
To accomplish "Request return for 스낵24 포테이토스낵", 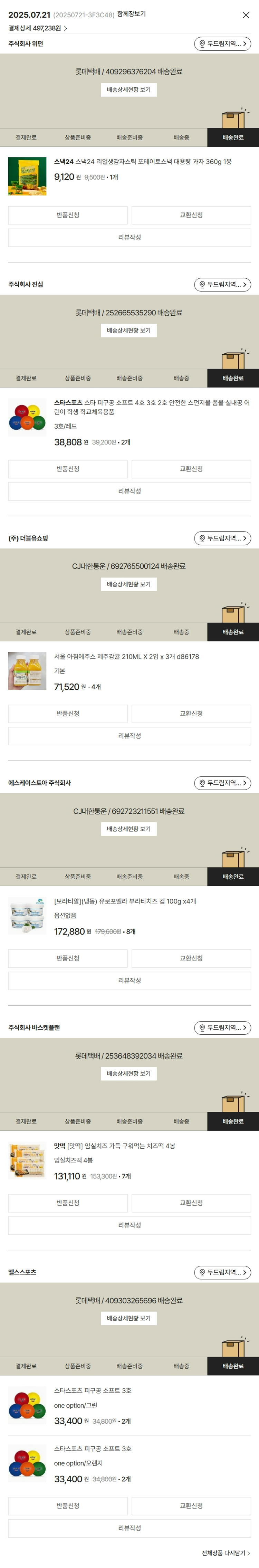I will (67, 215).
